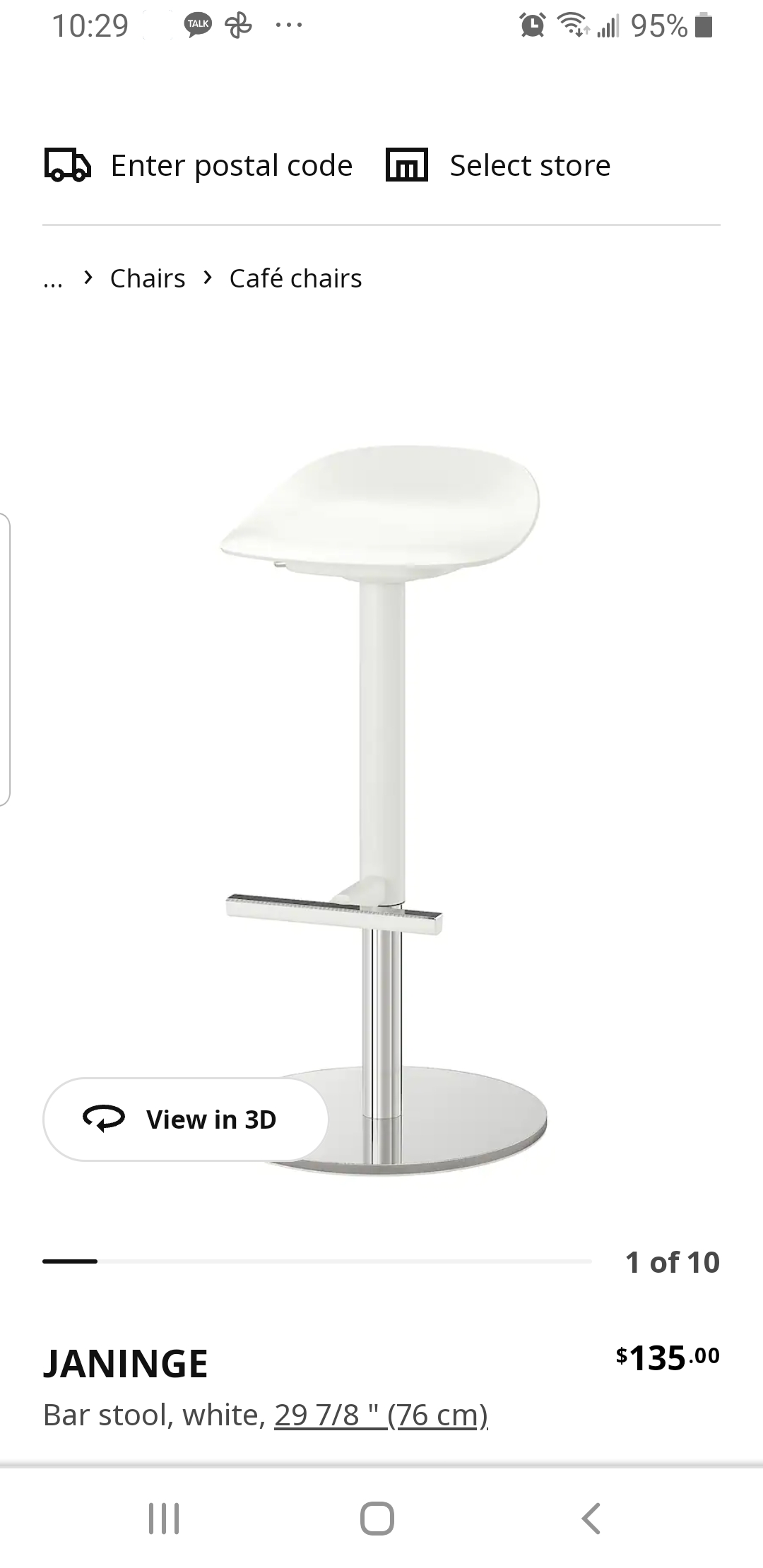Open the Chairs breadcrumb
This screenshot has height=1568, width=763.
pos(148,278)
